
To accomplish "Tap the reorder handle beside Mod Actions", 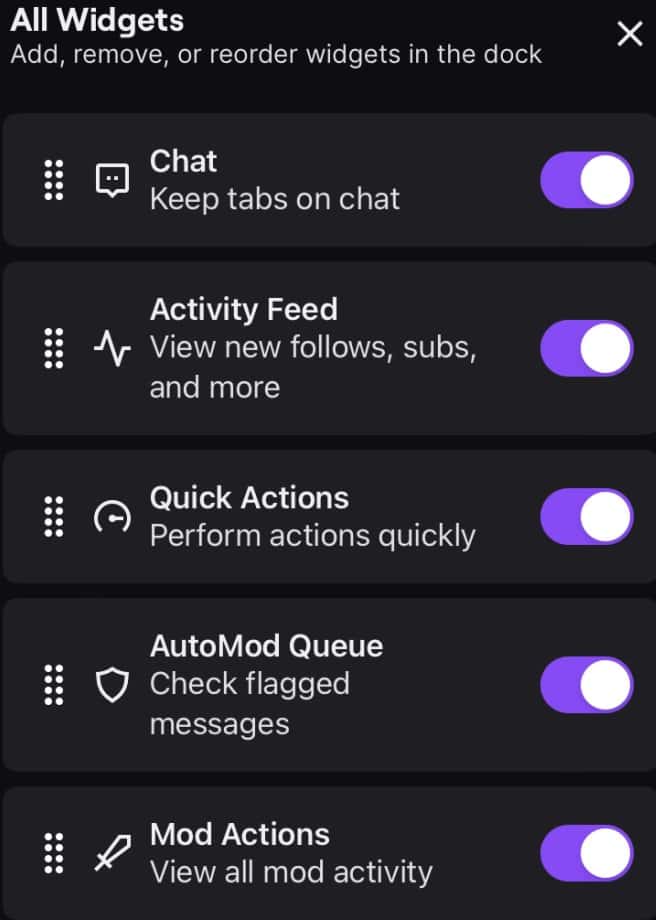I will coord(54,853).
